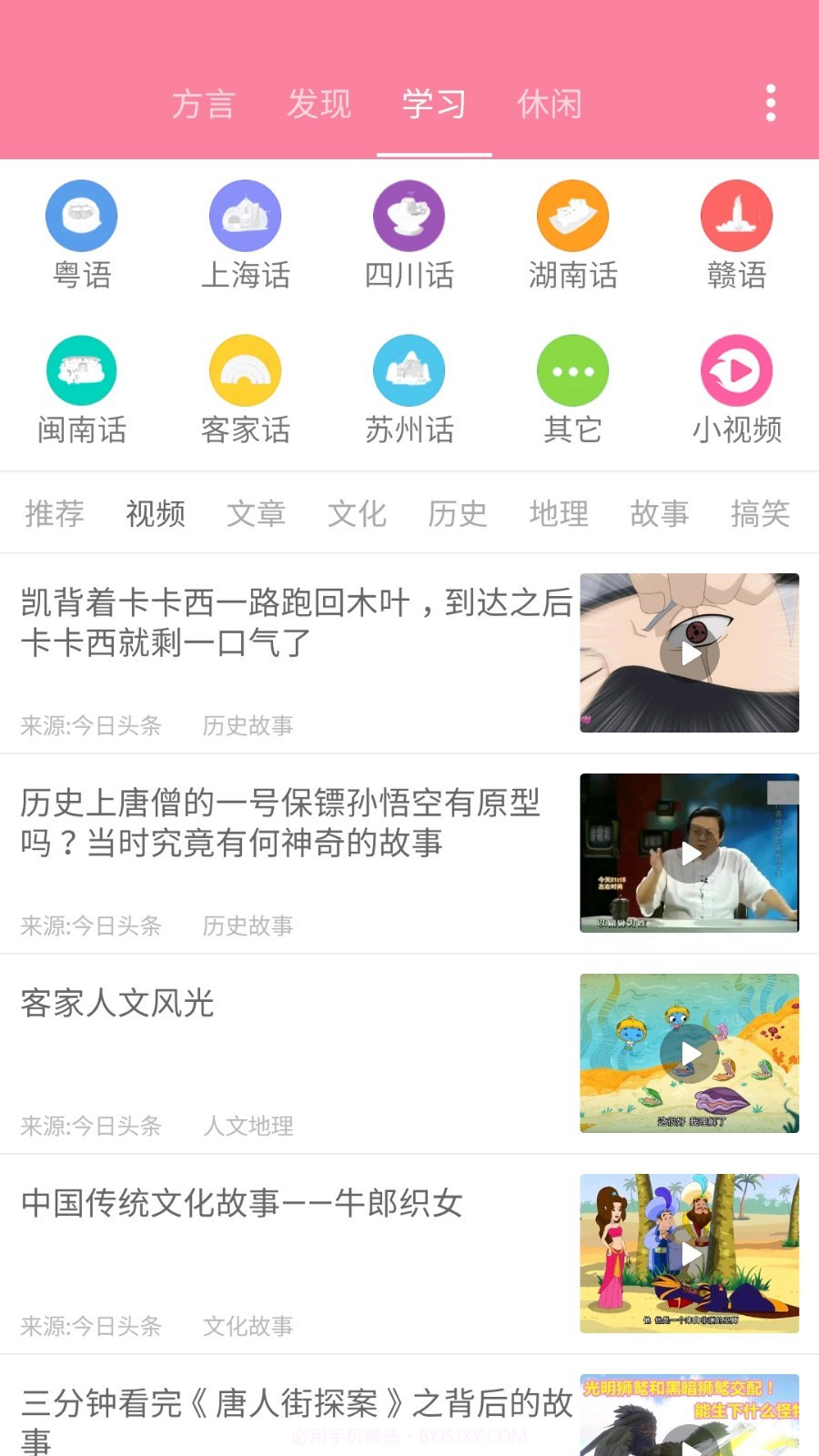Tap the 客家话 (Hakka) rainbow icon
This screenshot has height=1456, width=819.
(246, 387)
